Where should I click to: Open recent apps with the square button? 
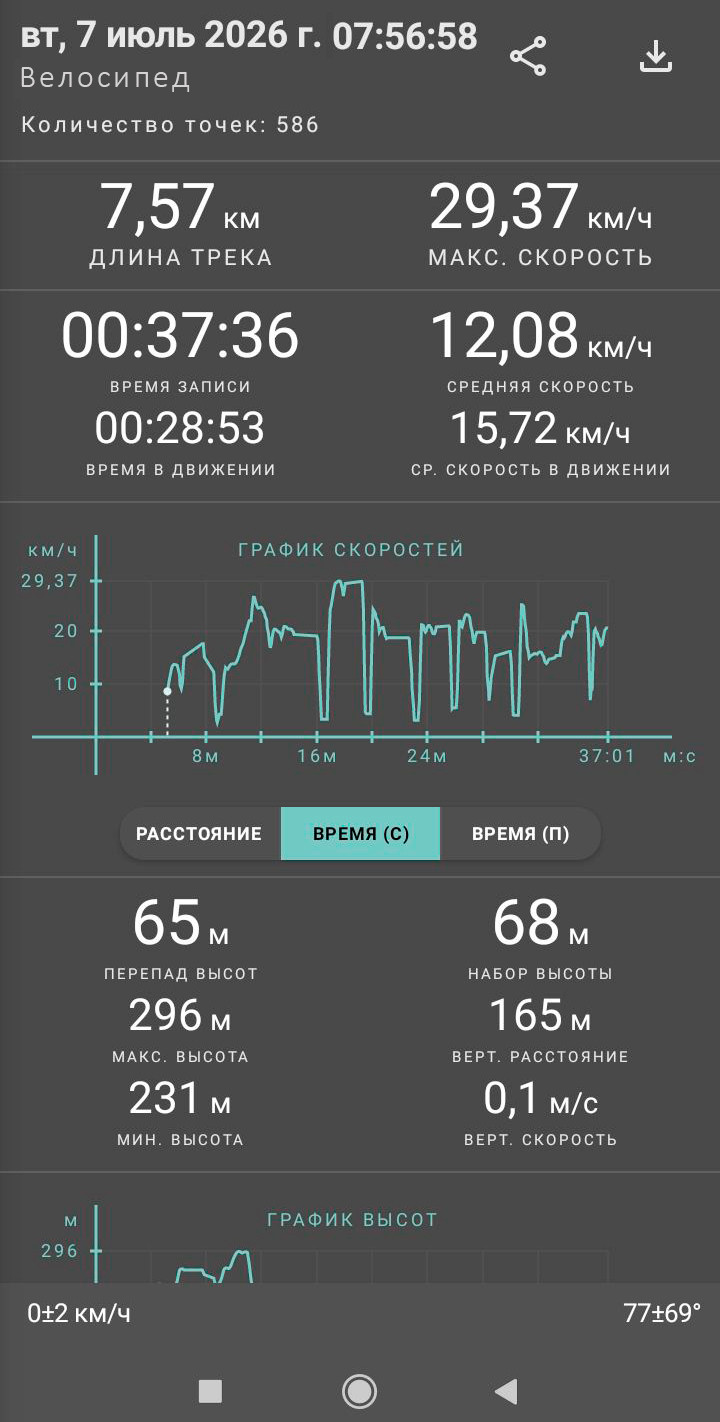click(210, 1391)
